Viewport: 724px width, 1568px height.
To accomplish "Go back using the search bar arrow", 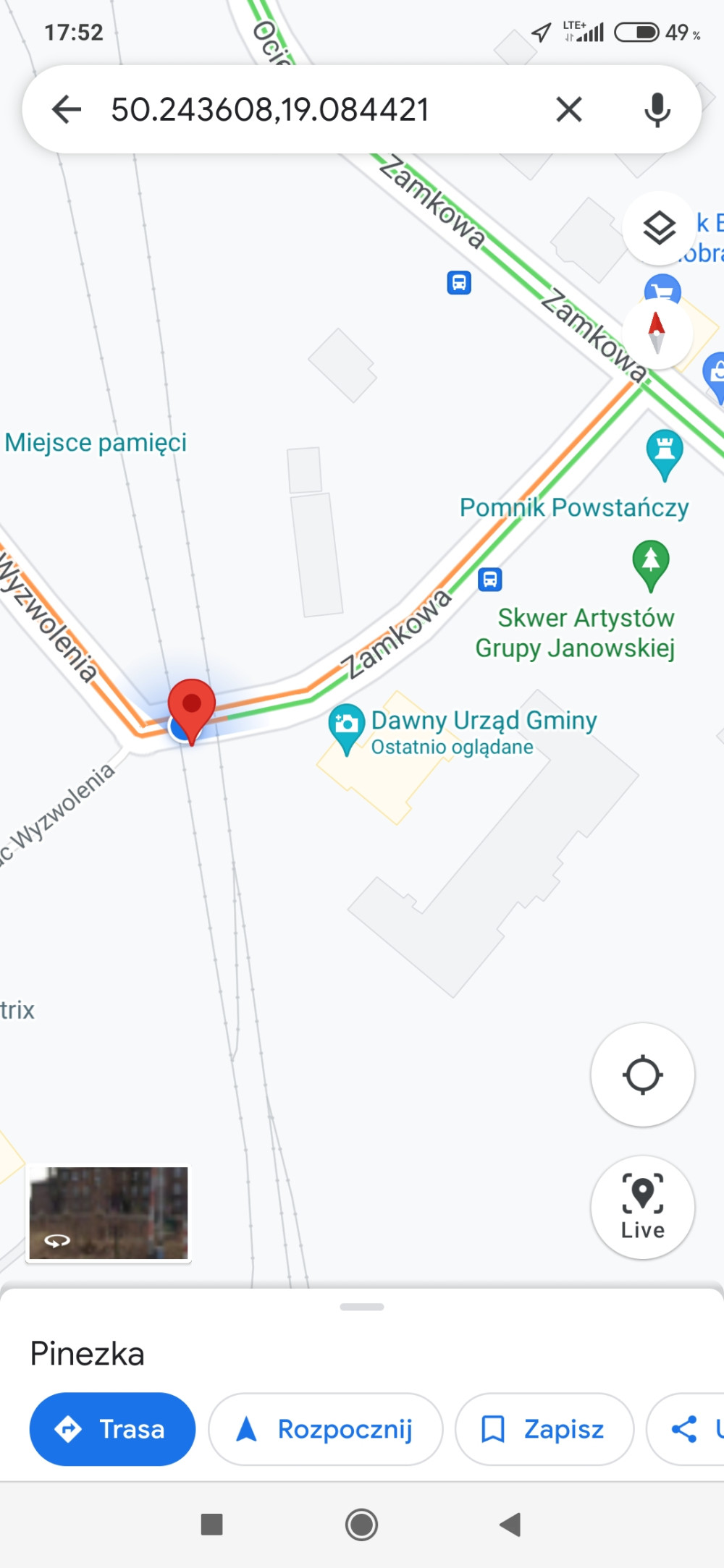I will coord(67,109).
